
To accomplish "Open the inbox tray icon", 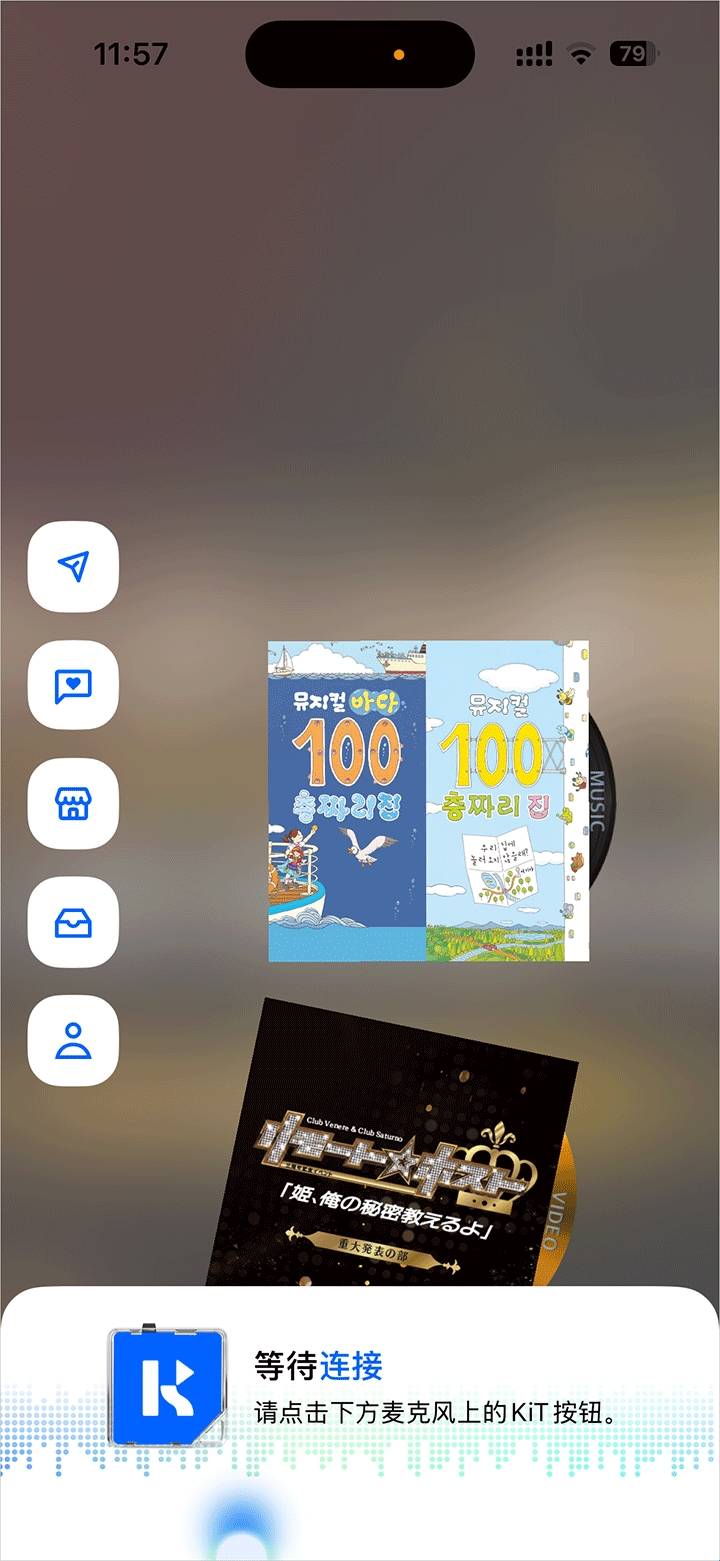I will click(x=73, y=923).
